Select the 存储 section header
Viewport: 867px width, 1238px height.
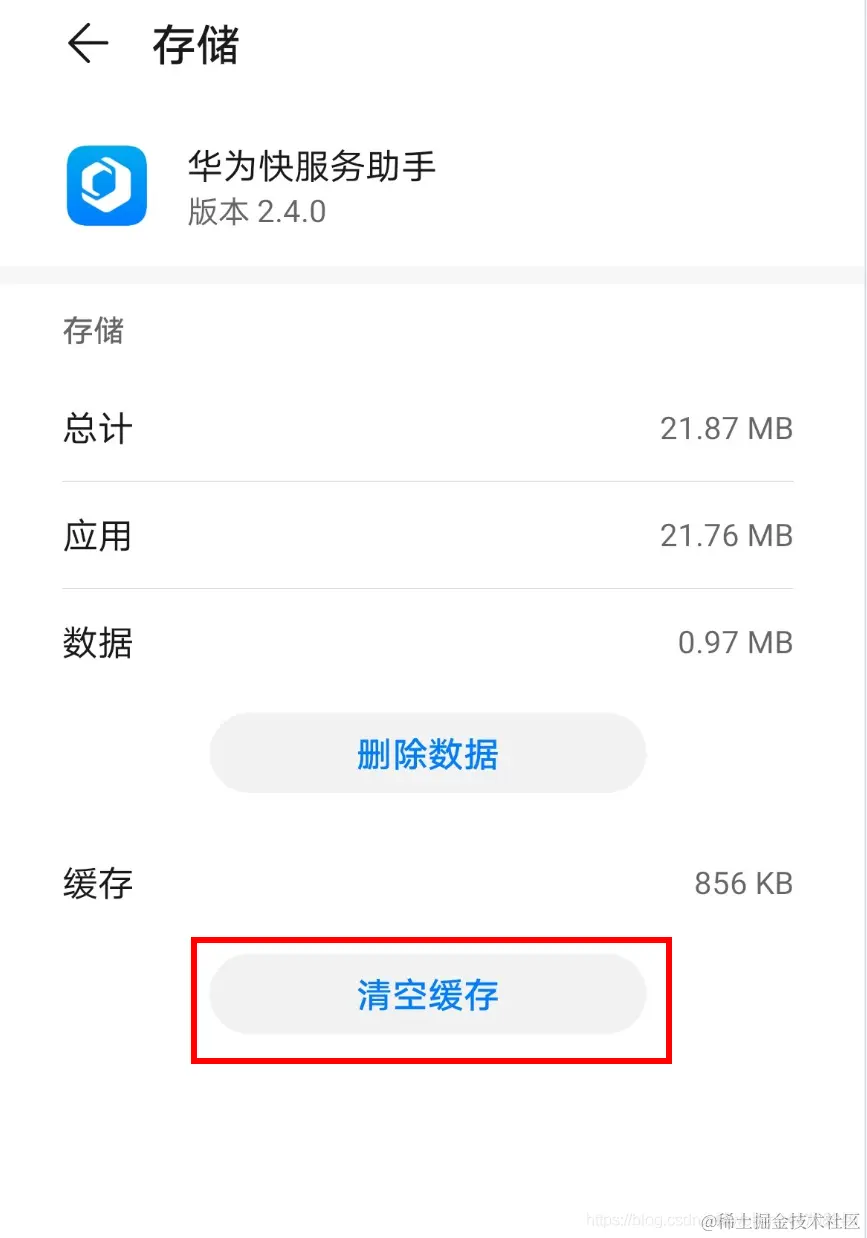pos(95,331)
